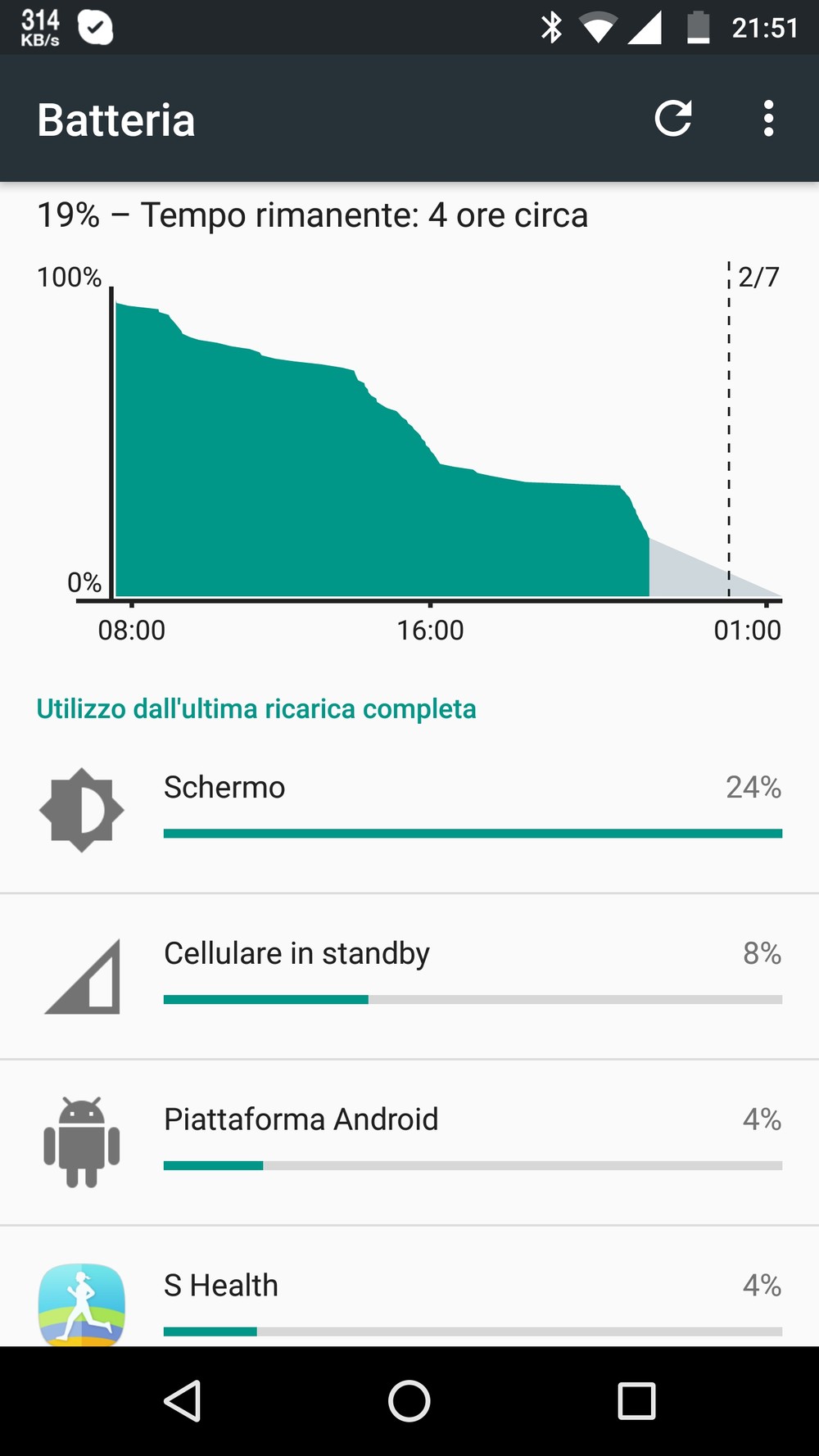
Task: Refresh the battery statistics
Action: coord(673,119)
